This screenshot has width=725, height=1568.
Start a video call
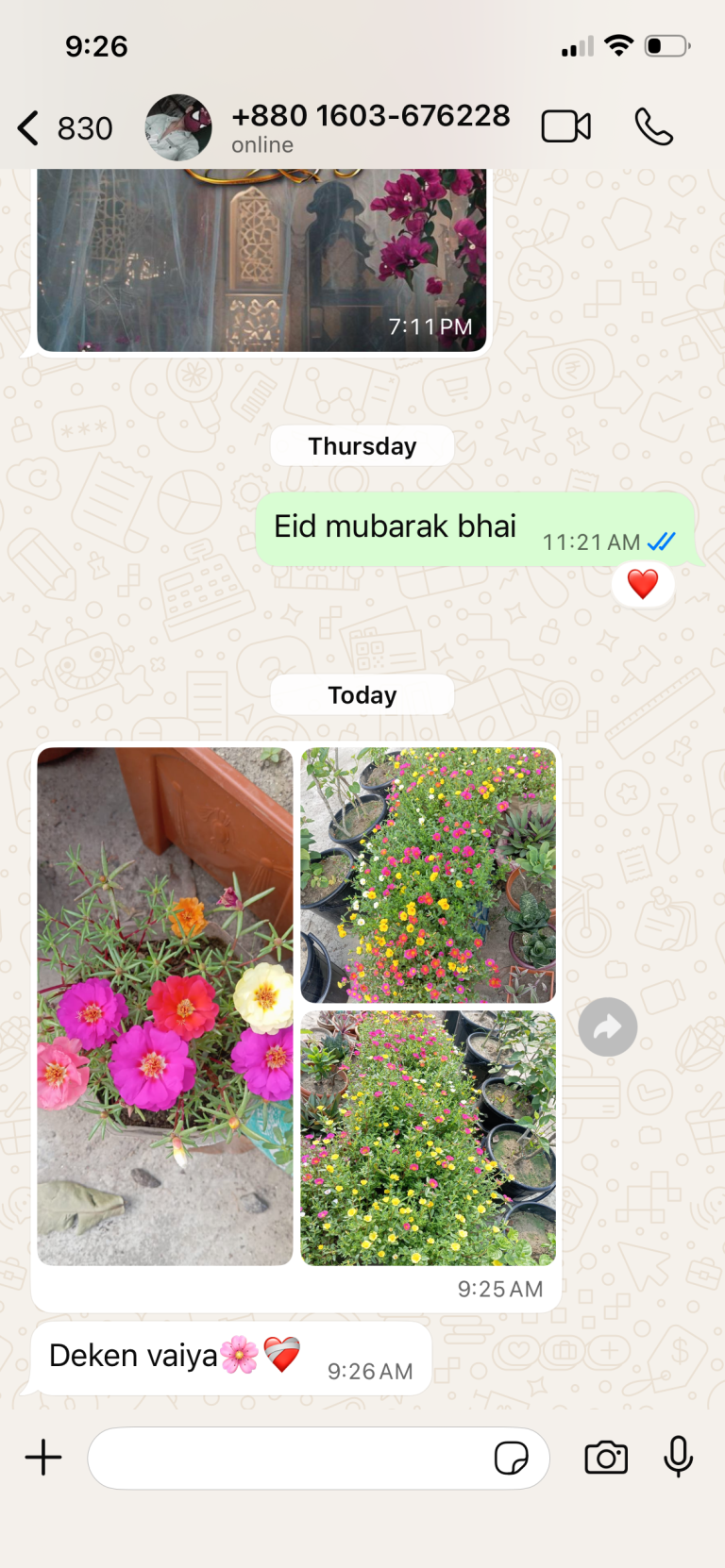(566, 126)
